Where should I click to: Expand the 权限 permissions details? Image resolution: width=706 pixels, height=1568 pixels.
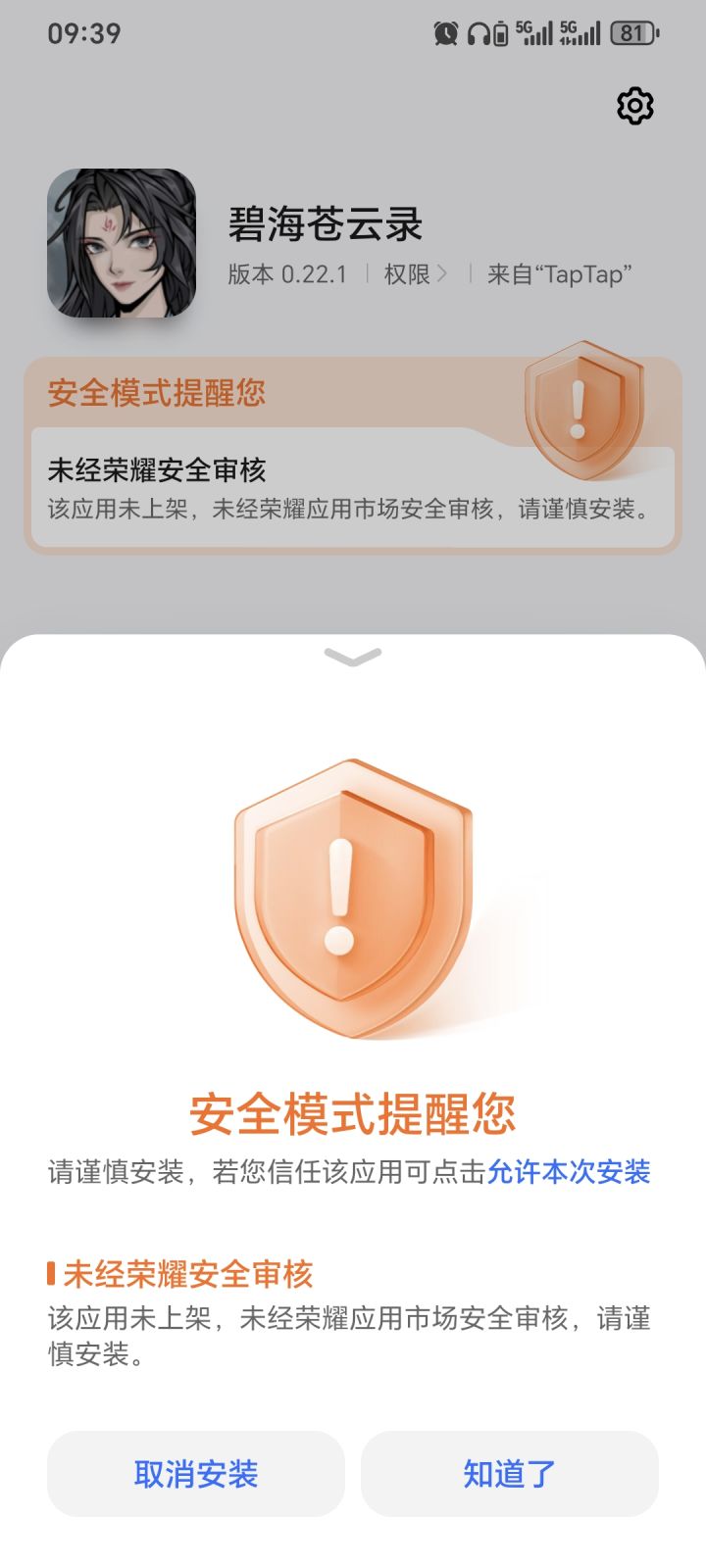417,275
